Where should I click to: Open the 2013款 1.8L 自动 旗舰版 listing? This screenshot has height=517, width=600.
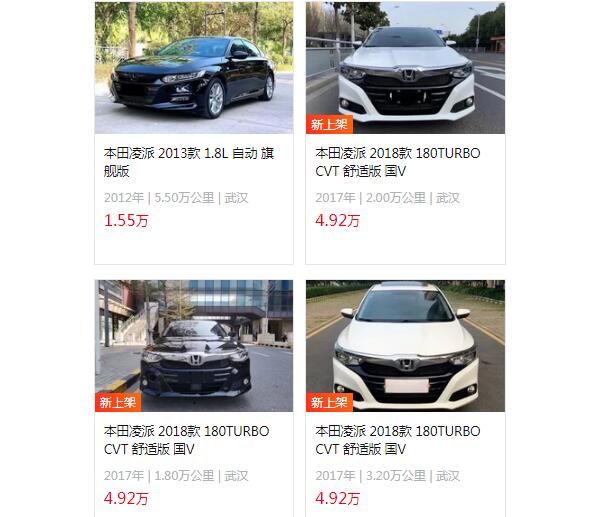pyautogui.click(x=189, y=162)
